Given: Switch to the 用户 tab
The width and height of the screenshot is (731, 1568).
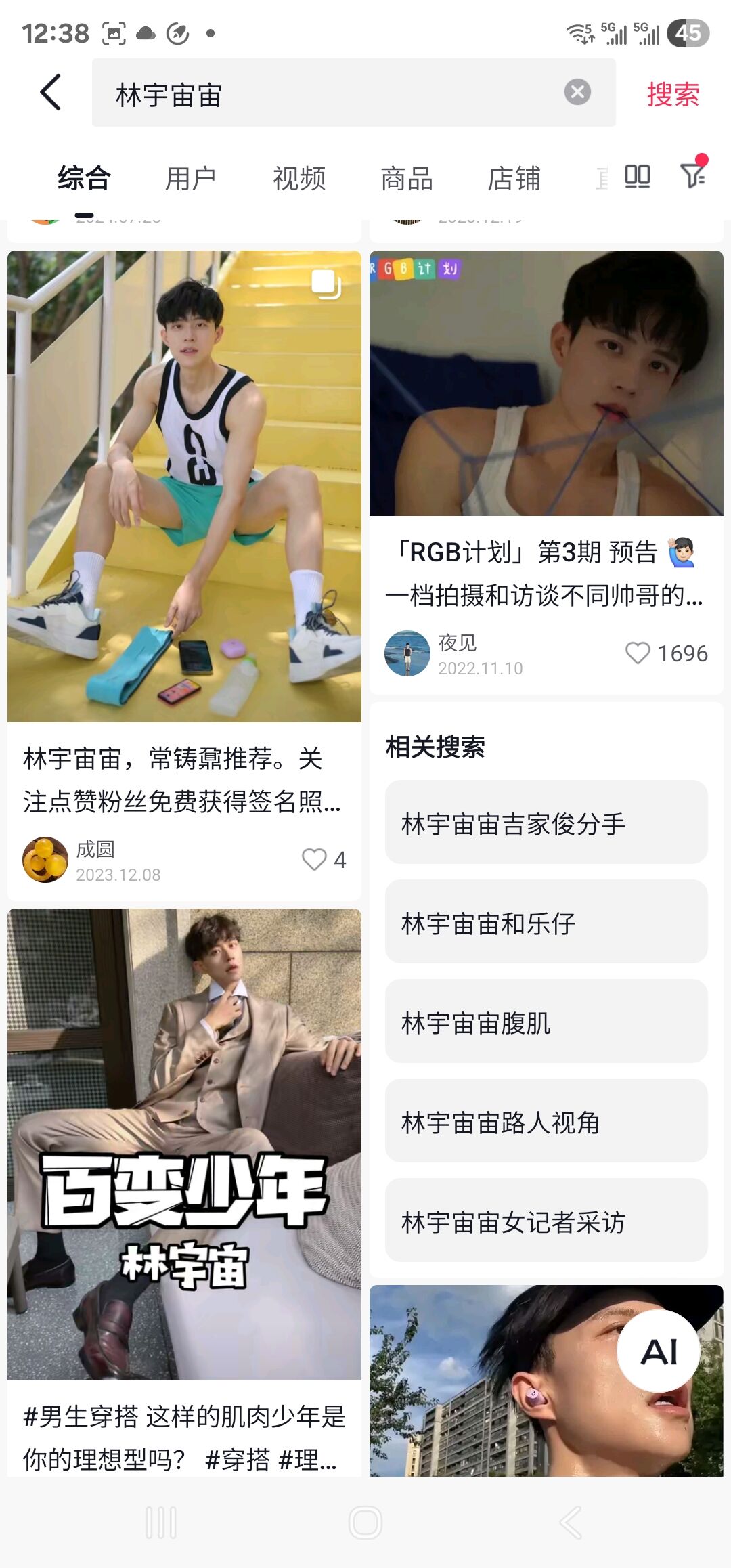Looking at the screenshot, I should pyautogui.click(x=190, y=179).
